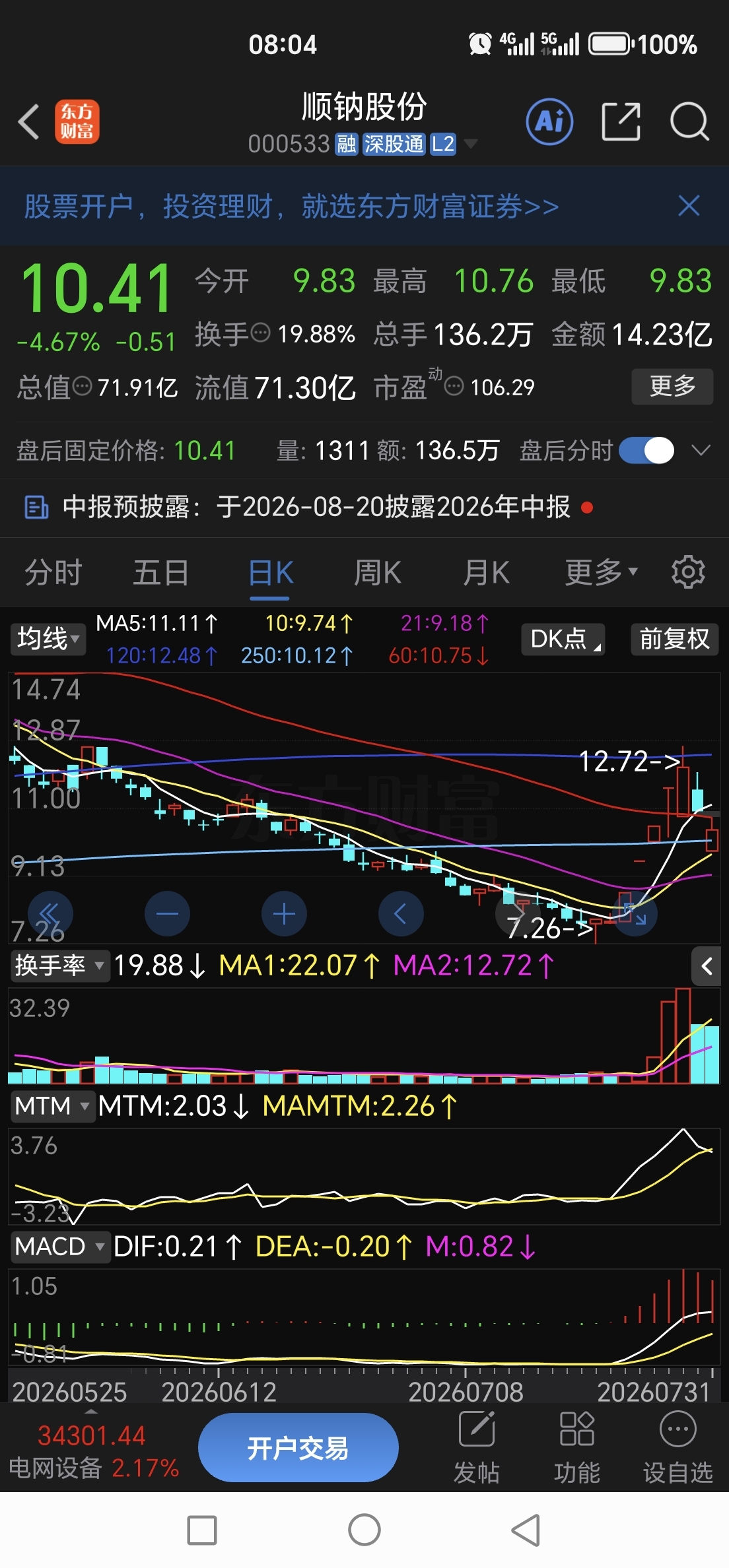Toggle the 盘后分时 switch
This screenshot has height=1568, width=729.
[x=646, y=451]
